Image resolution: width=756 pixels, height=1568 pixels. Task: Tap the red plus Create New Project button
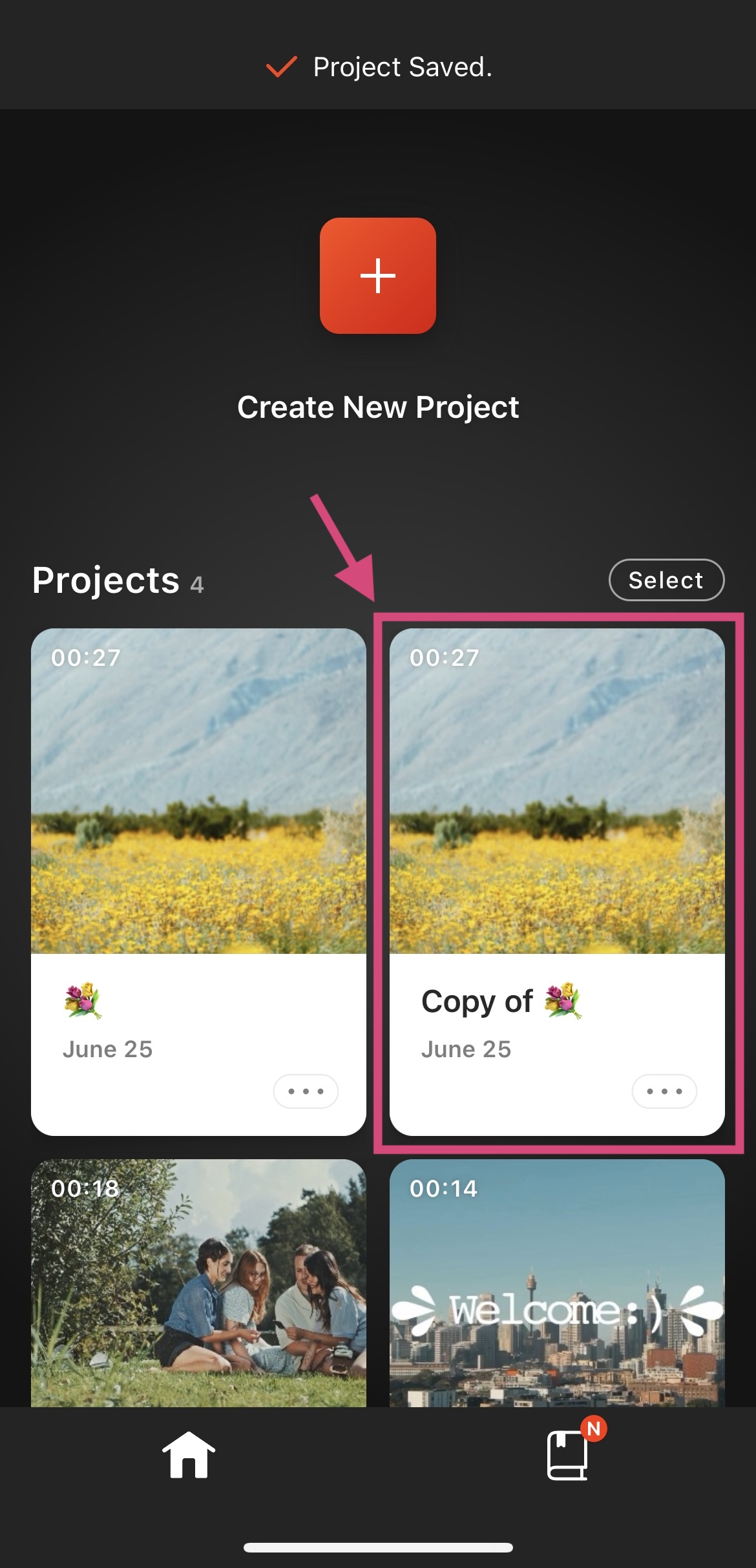click(x=378, y=276)
